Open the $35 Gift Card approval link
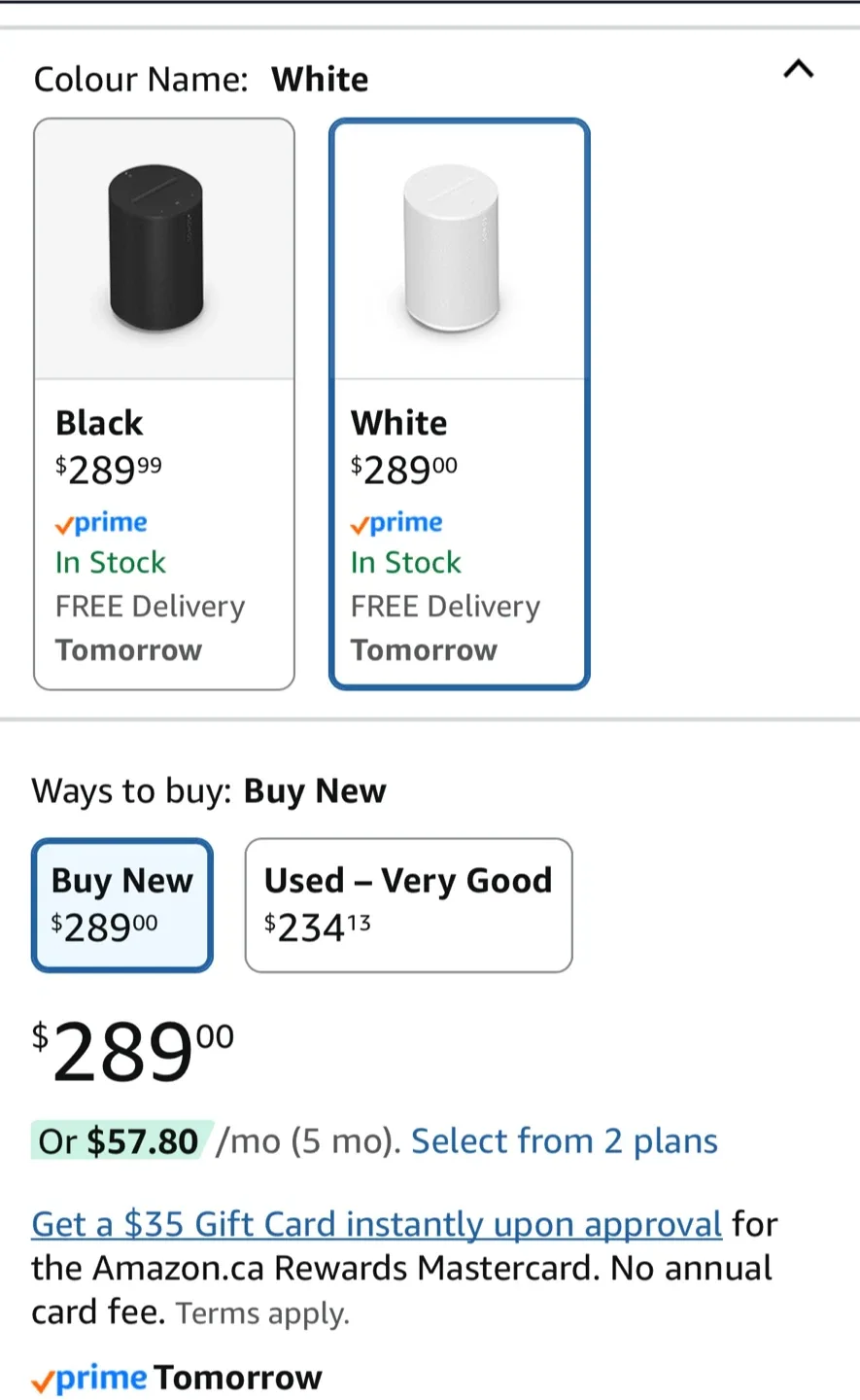 point(376,1224)
